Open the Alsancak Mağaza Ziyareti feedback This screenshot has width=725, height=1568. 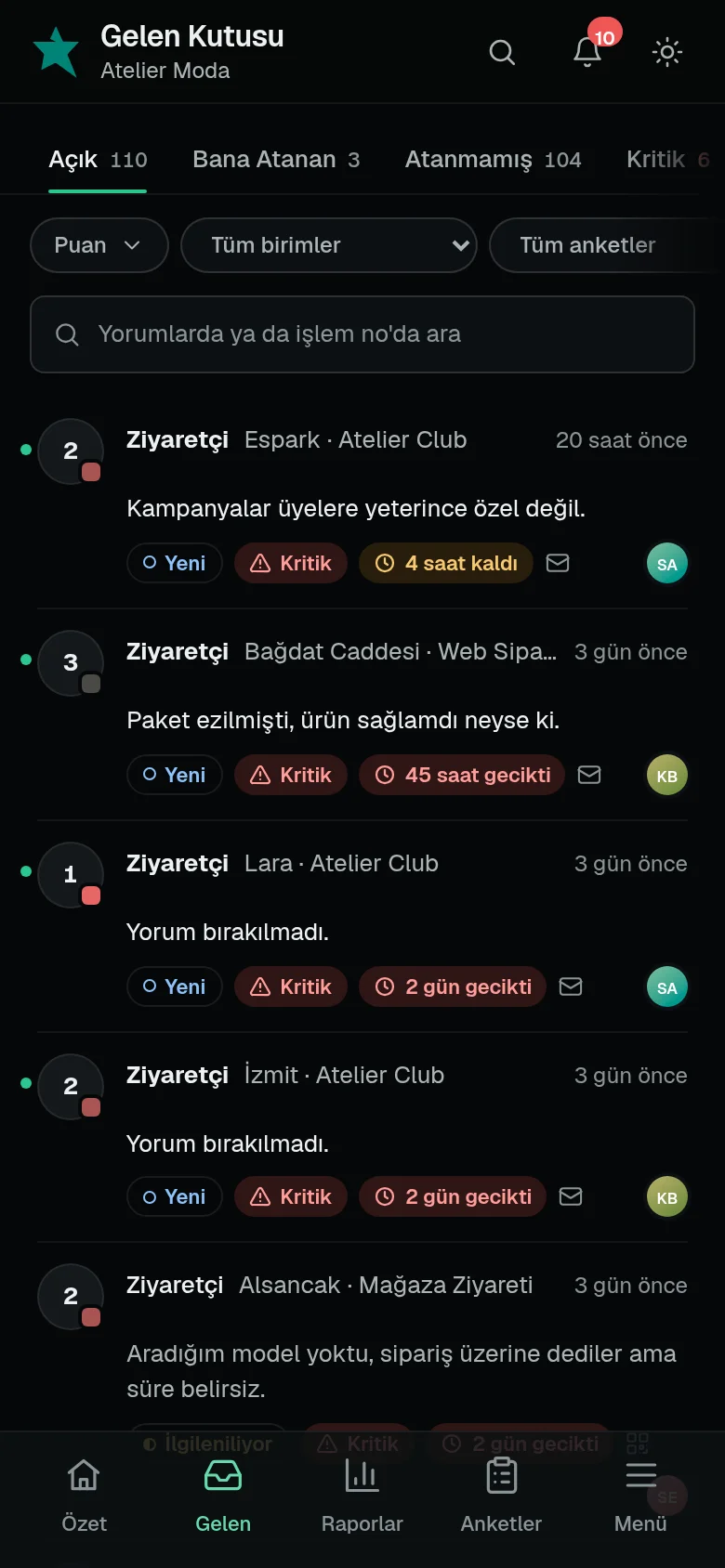pos(362,1338)
